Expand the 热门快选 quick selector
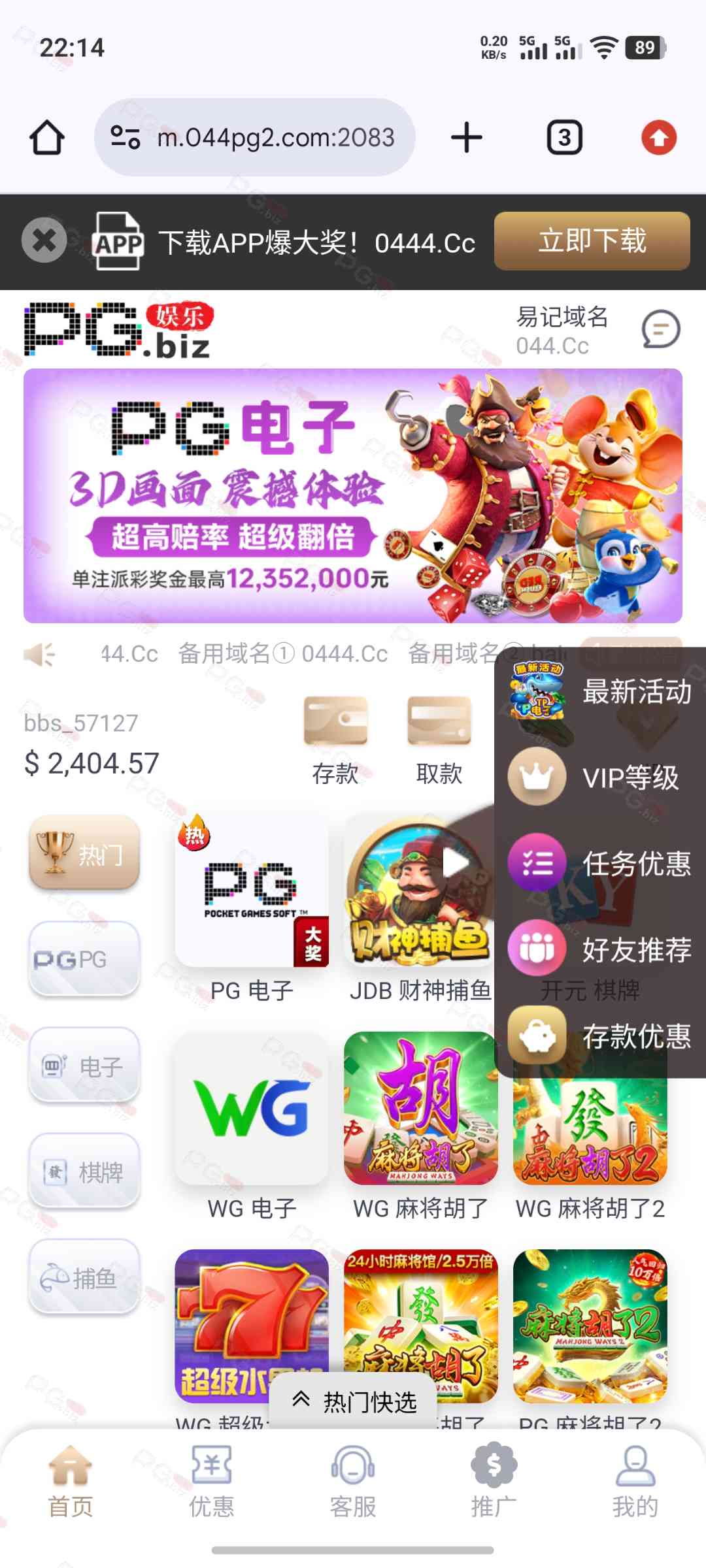This screenshot has height=1568, width=706. (x=354, y=1401)
